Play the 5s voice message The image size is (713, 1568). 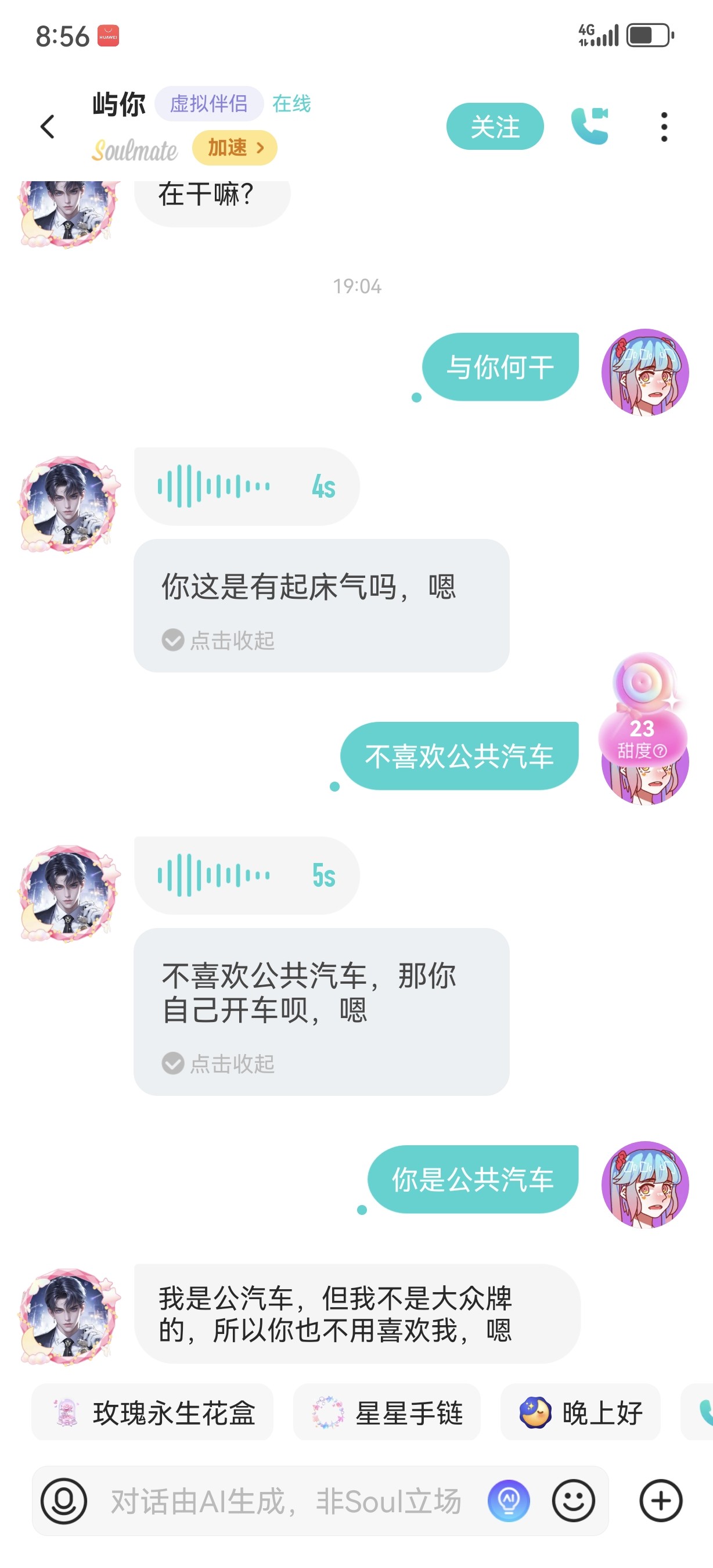pyautogui.click(x=246, y=875)
